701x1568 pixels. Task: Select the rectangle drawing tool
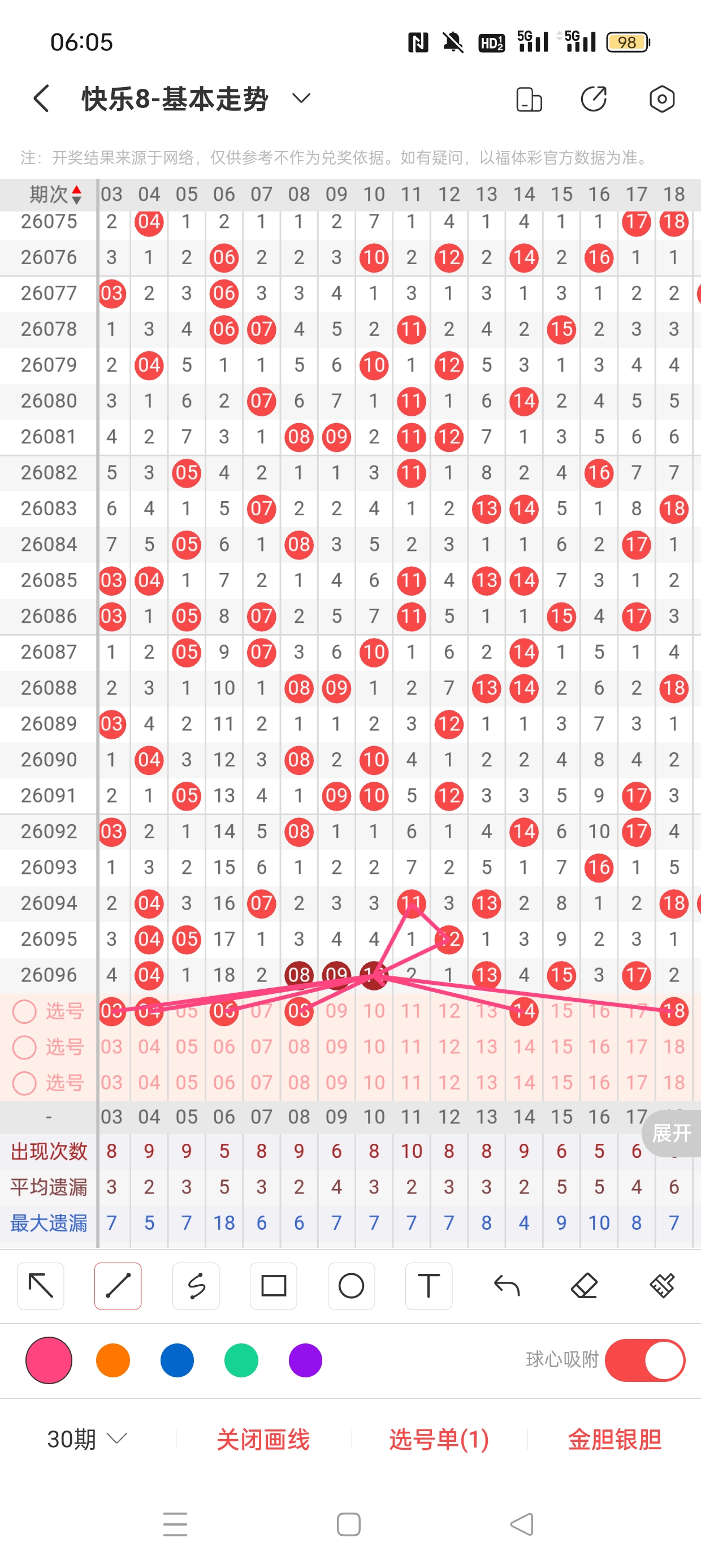click(x=273, y=1286)
